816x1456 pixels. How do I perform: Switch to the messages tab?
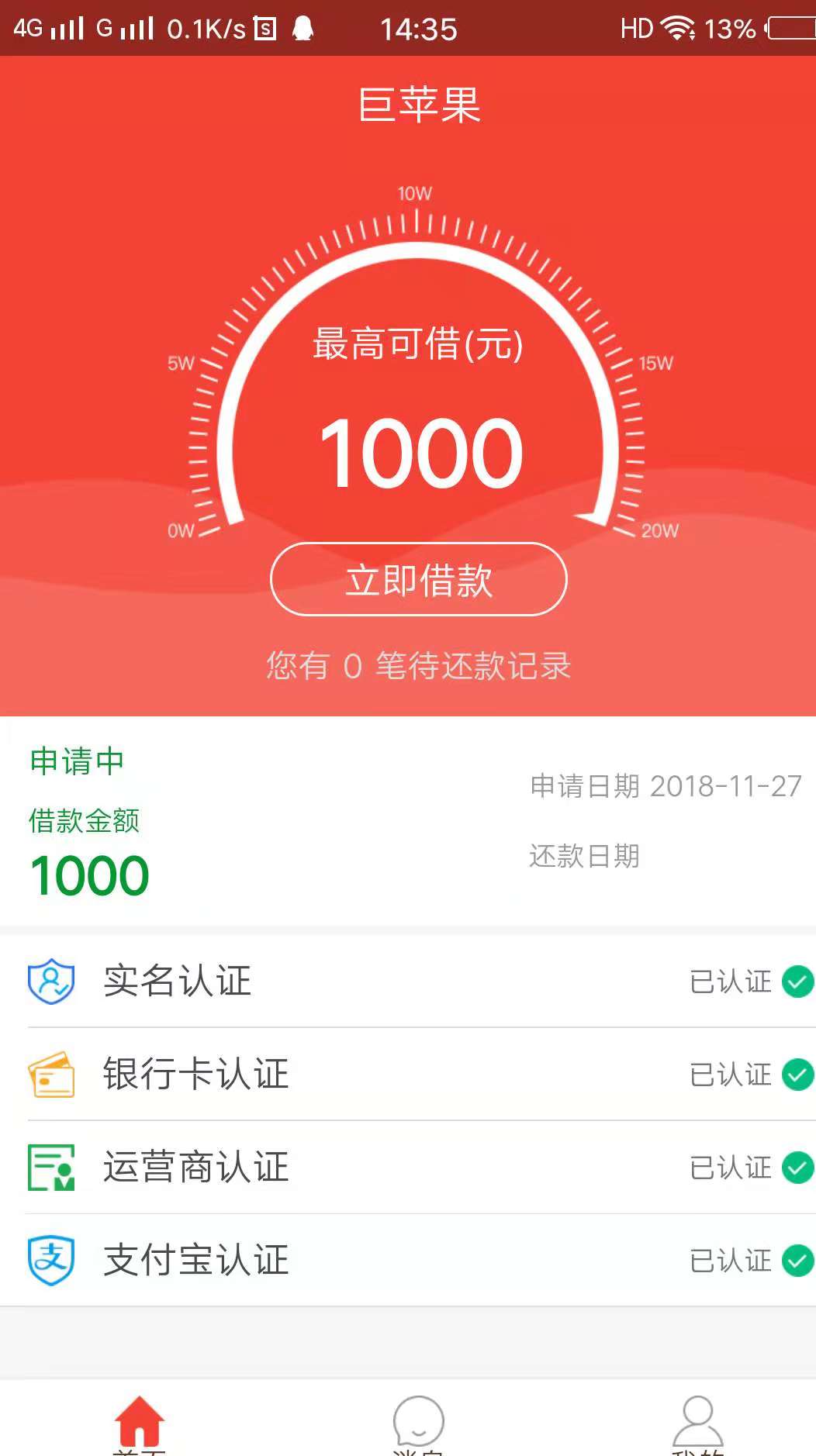[x=418, y=1425]
